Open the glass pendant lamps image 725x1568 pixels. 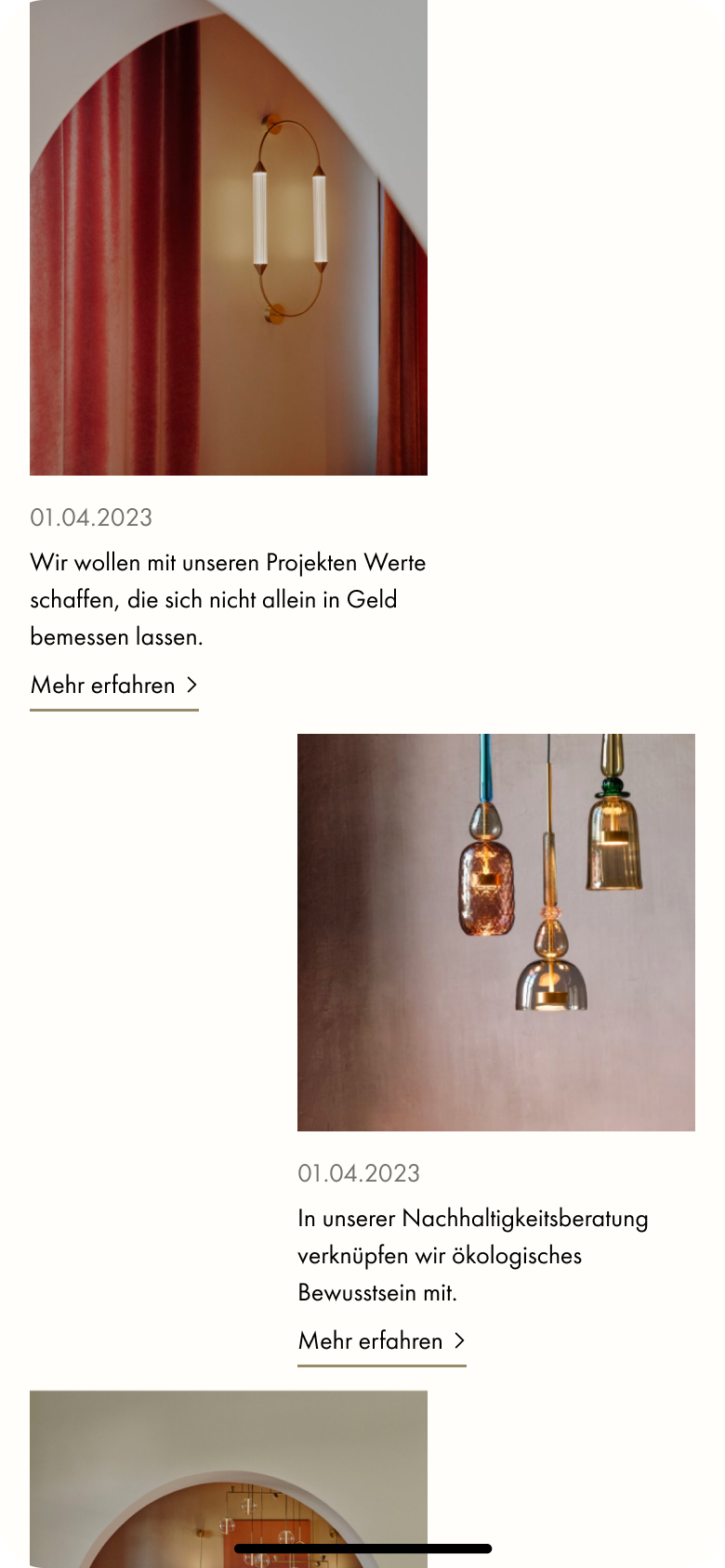click(496, 932)
